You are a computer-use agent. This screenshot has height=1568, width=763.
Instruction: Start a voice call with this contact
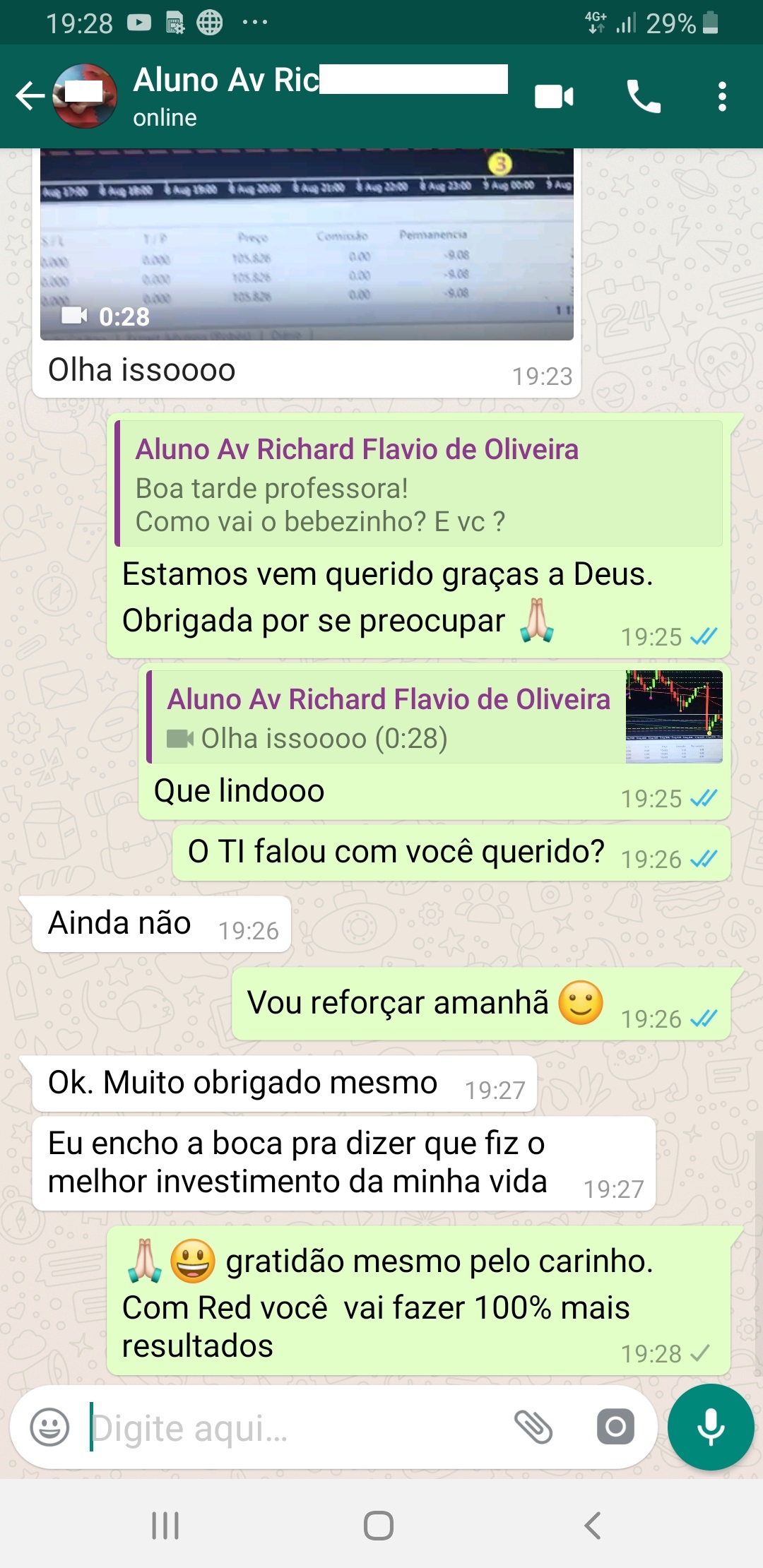pyautogui.click(x=644, y=96)
